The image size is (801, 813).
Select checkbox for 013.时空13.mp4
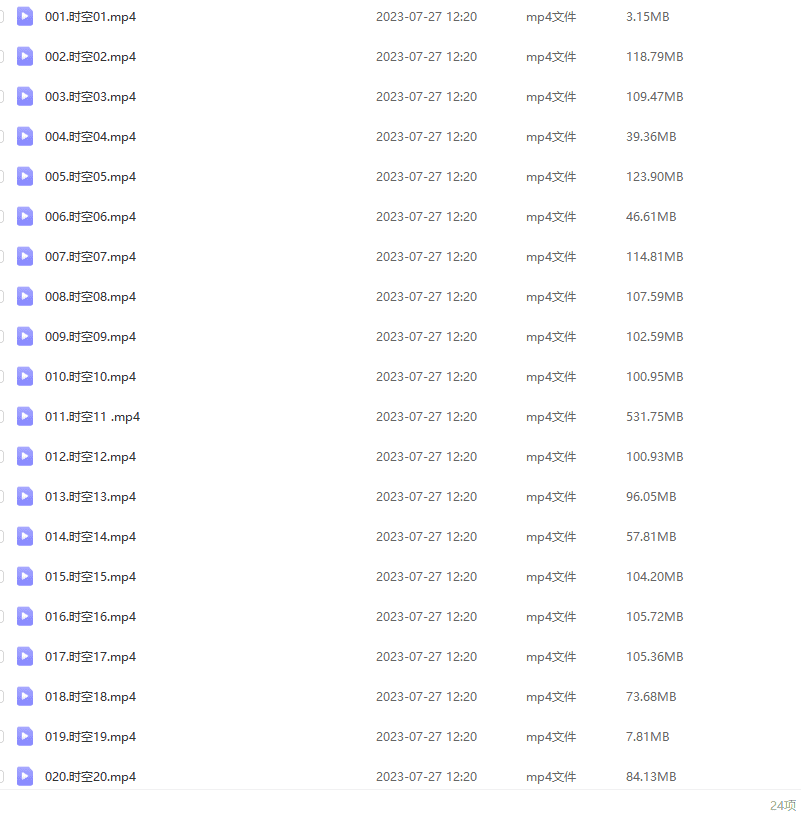(x=1, y=497)
